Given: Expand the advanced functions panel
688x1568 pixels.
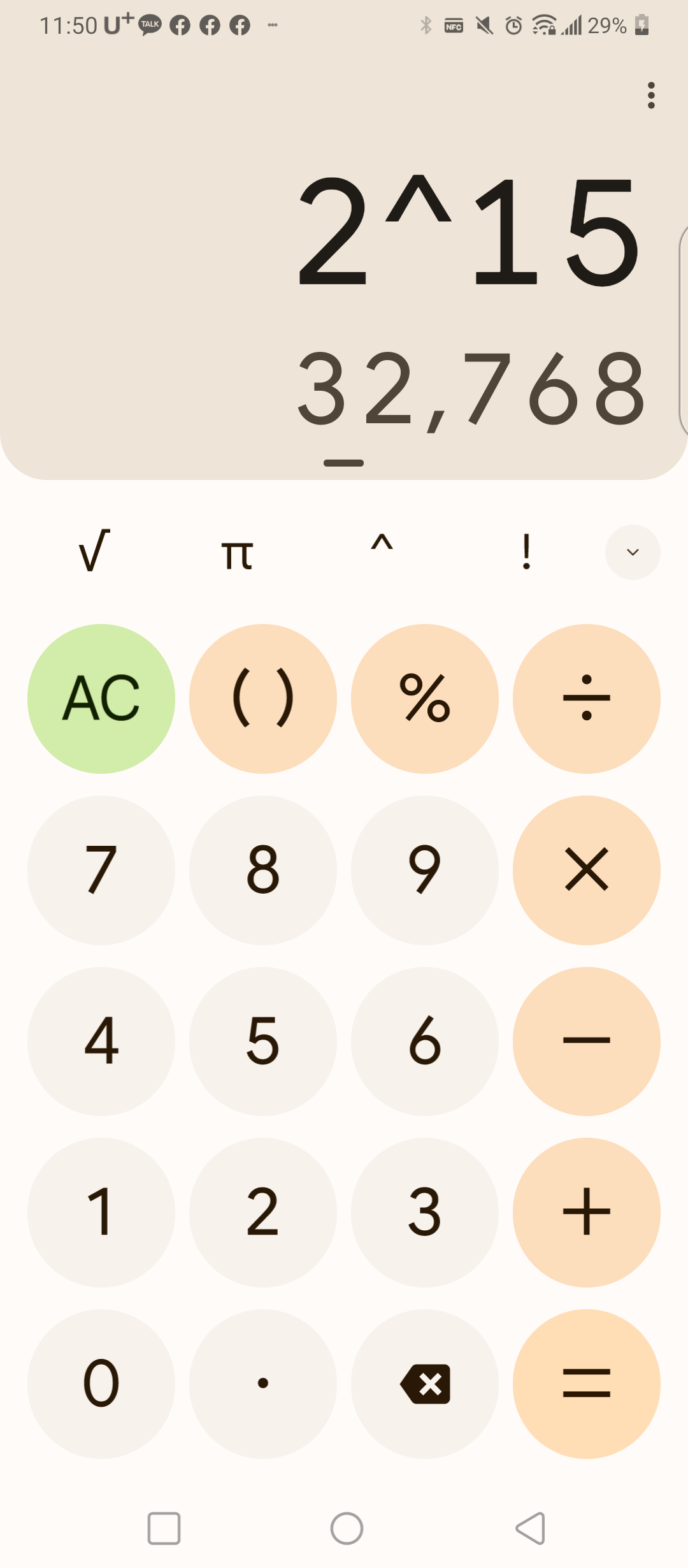Looking at the screenshot, I should 632,552.
